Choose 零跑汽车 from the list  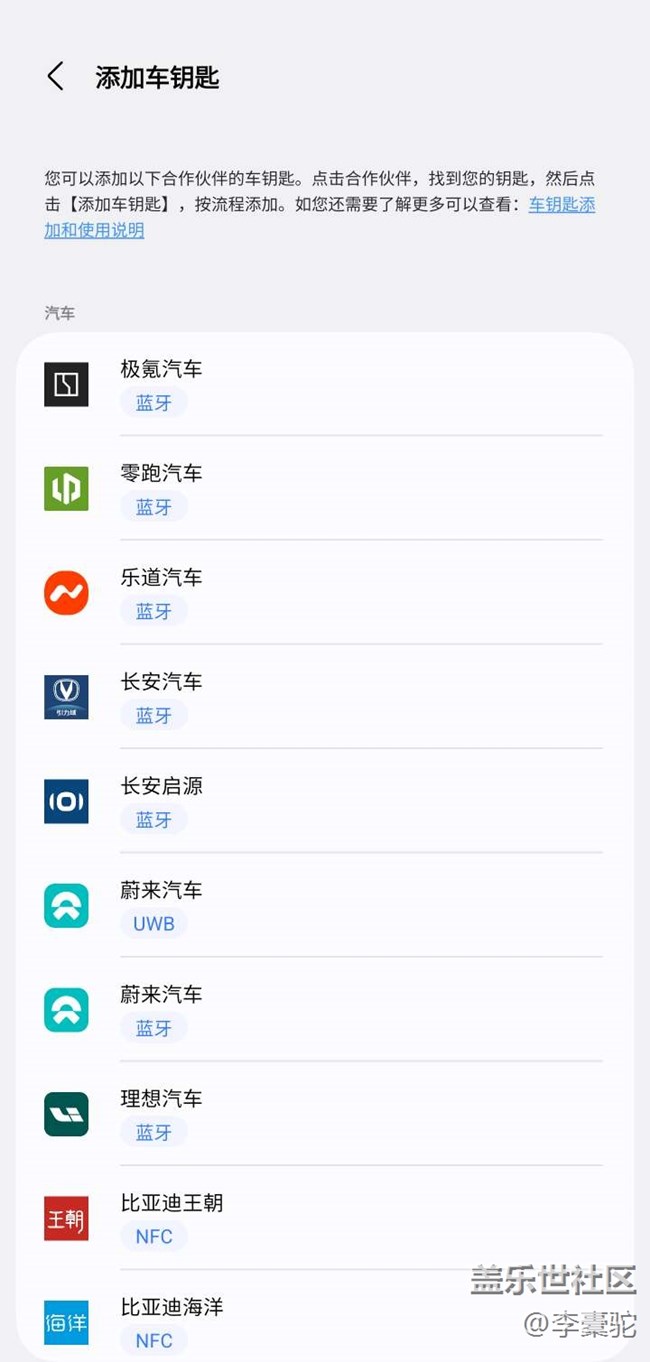(325, 489)
